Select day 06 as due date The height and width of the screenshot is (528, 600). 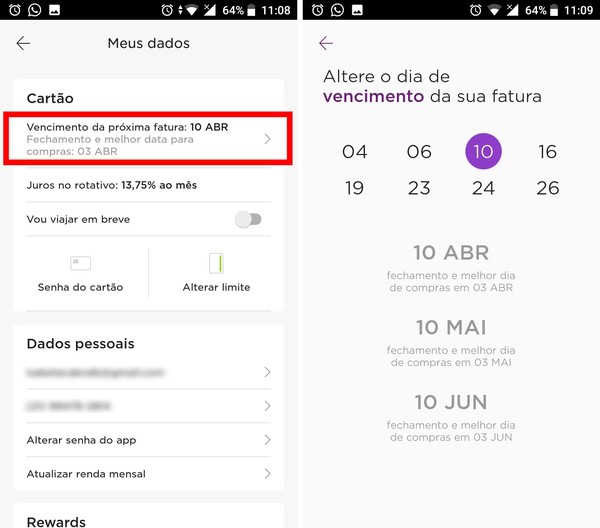[x=419, y=152]
